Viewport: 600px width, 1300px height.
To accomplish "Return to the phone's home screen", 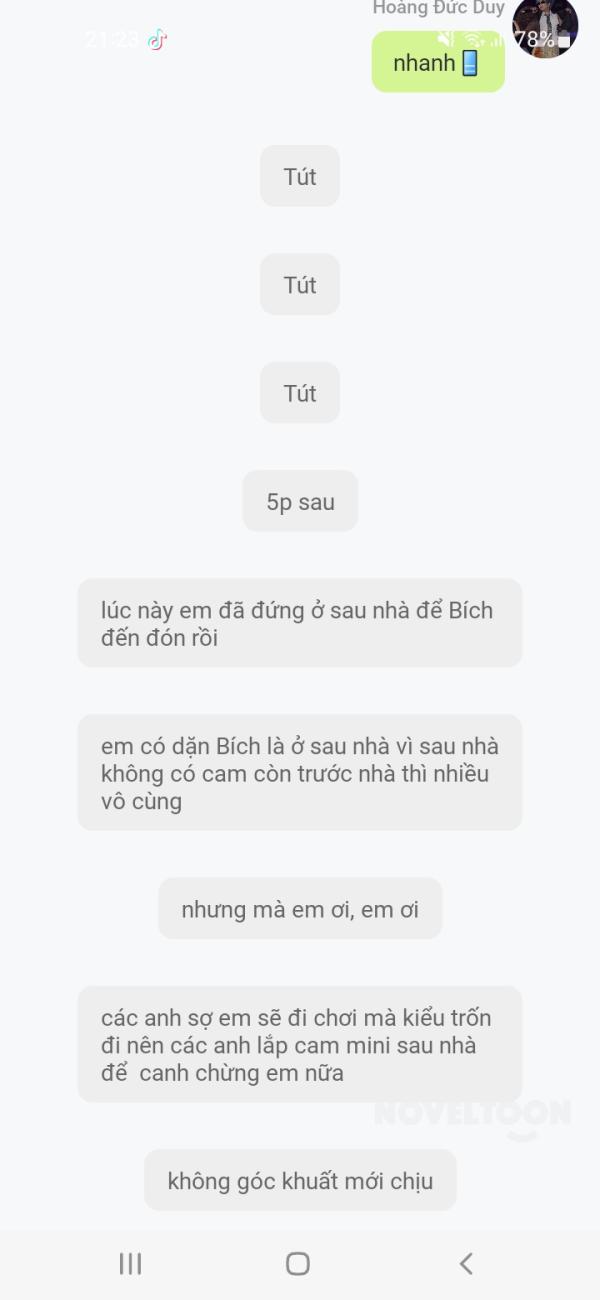I will point(298,1263).
